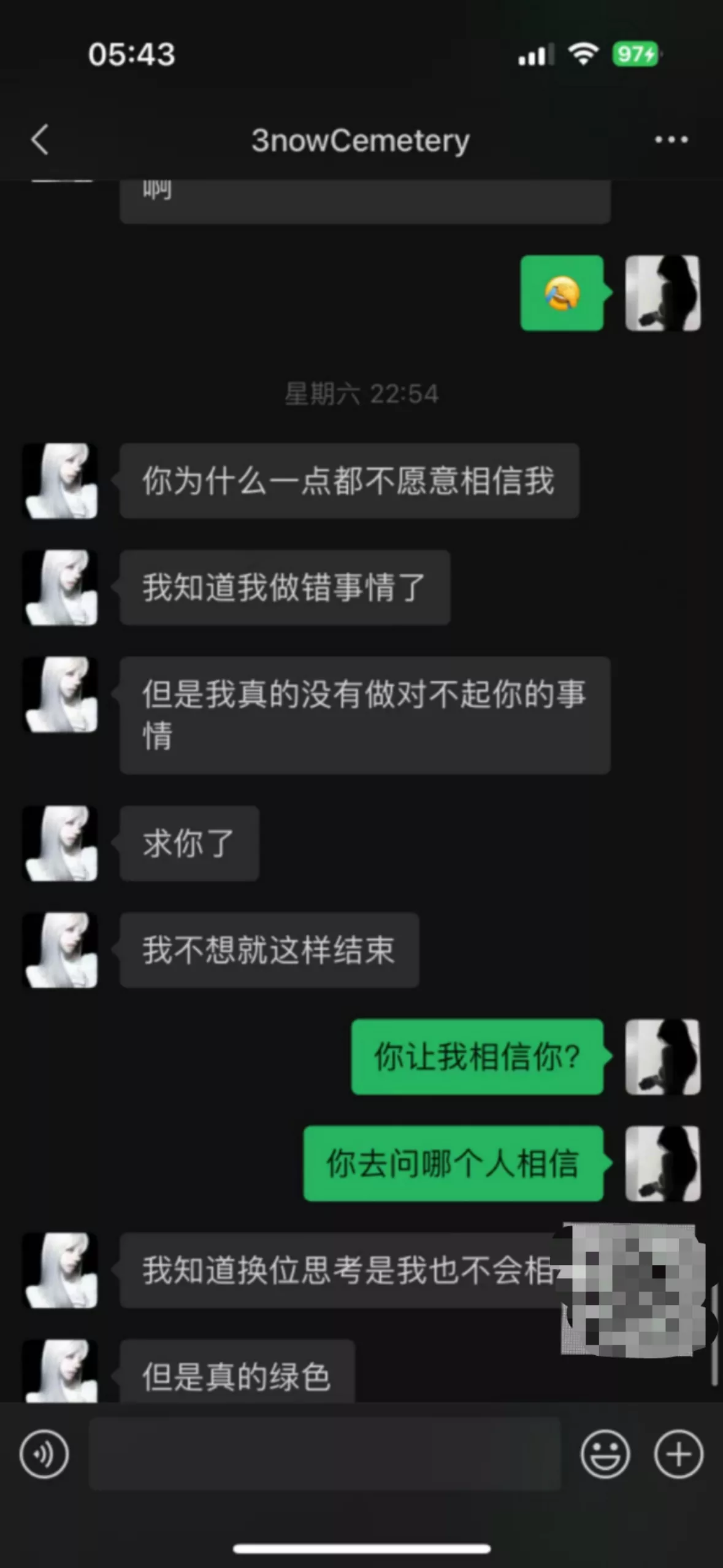This screenshot has height=1568, width=723.
Task: Open my avatar beside "你让我相信你?" message
Action: pyautogui.click(x=662, y=1056)
